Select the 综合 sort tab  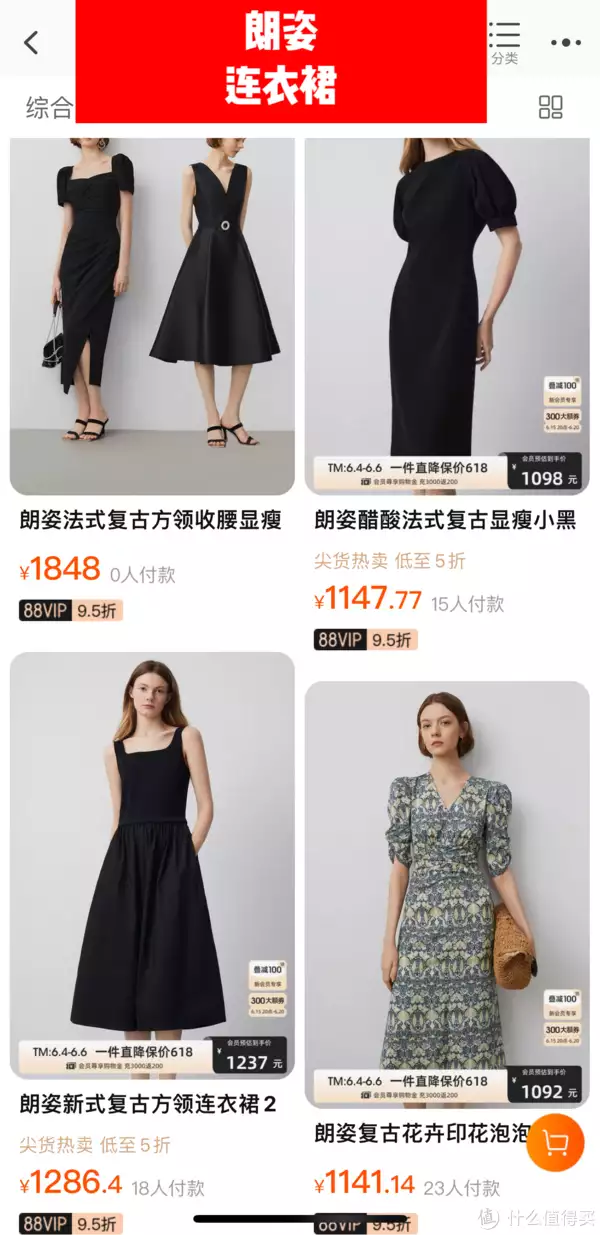(x=49, y=108)
